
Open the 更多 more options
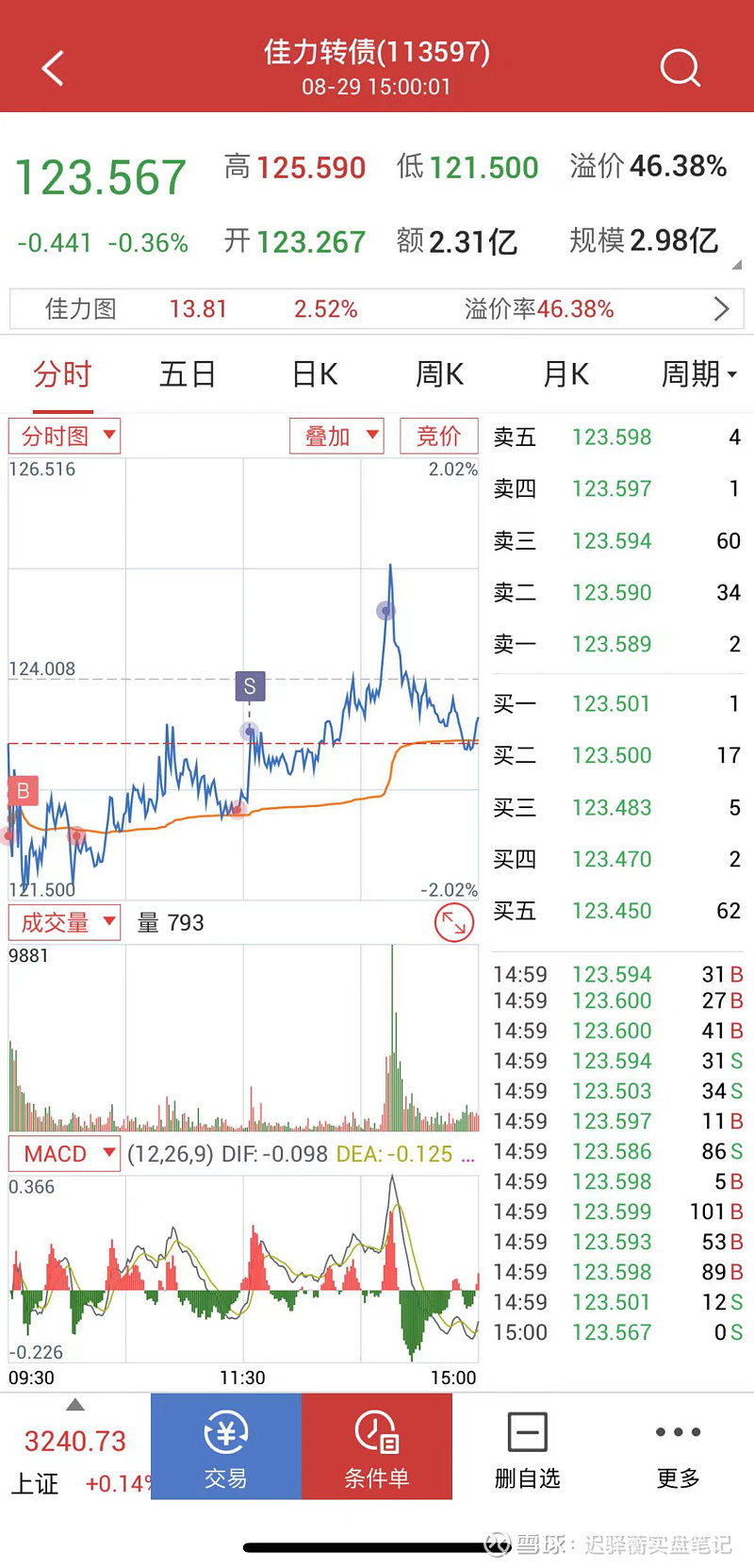[x=678, y=1452]
